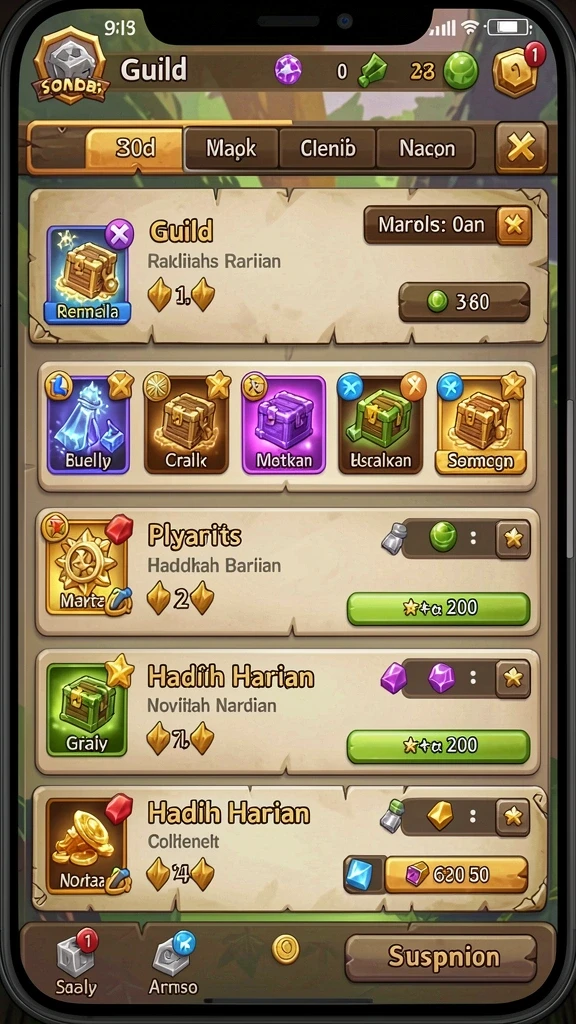576x1024 pixels.
Task: Tap the Marols: 0an button
Action: coord(447,225)
